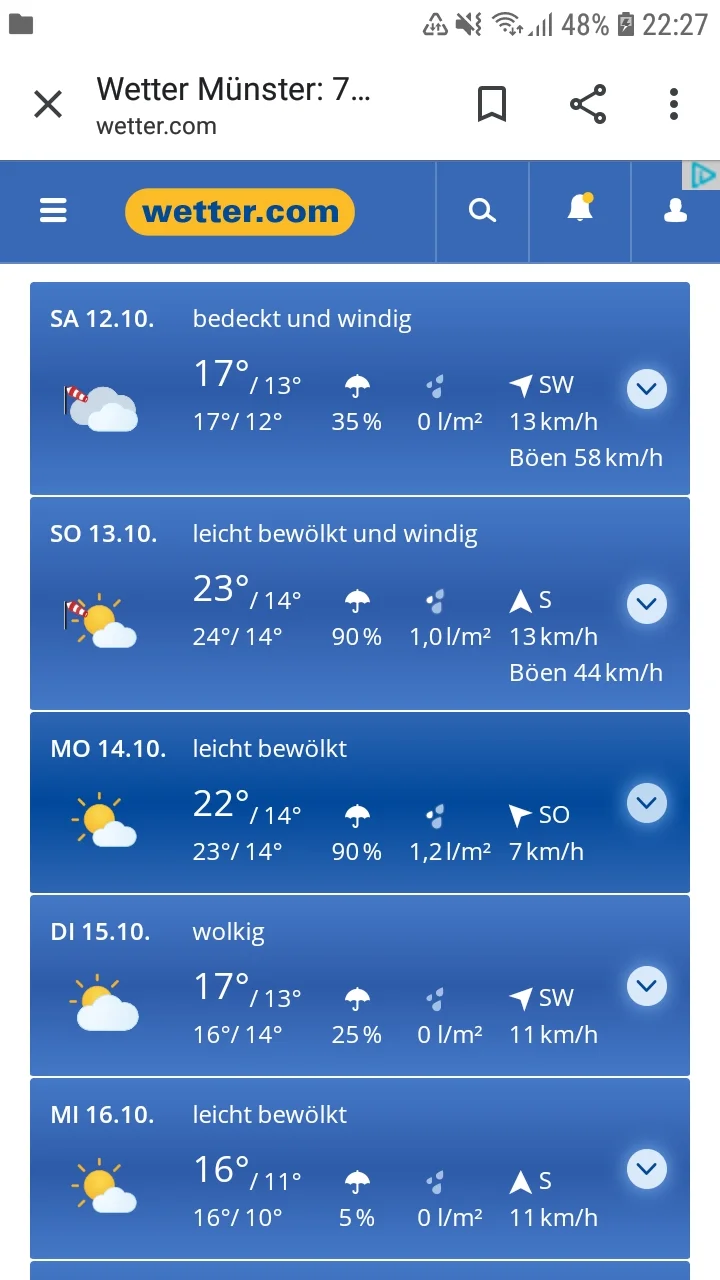Close the wetter.com browser tab
This screenshot has width=720, height=1280.
tap(47, 103)
